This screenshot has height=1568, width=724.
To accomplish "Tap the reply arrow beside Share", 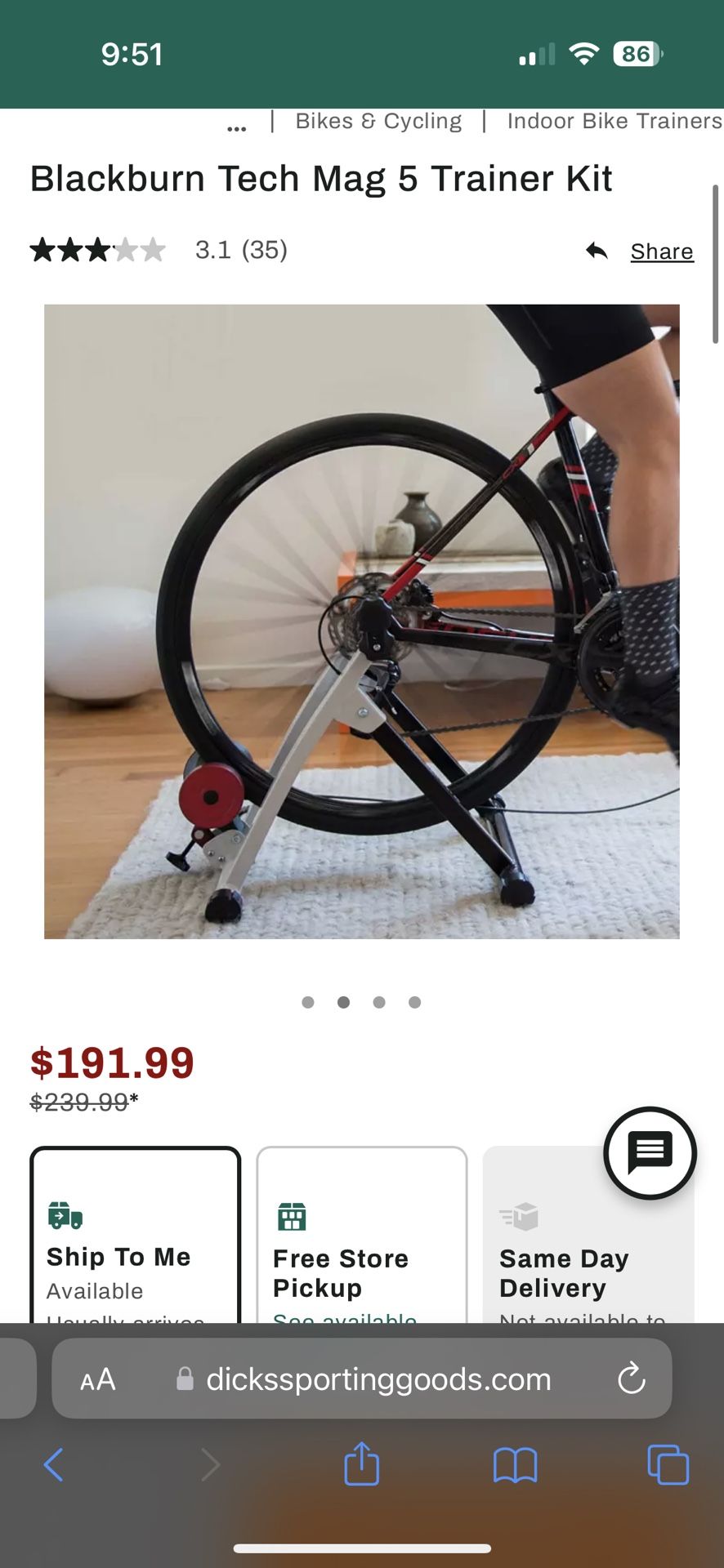I will (x=597, y=251).
